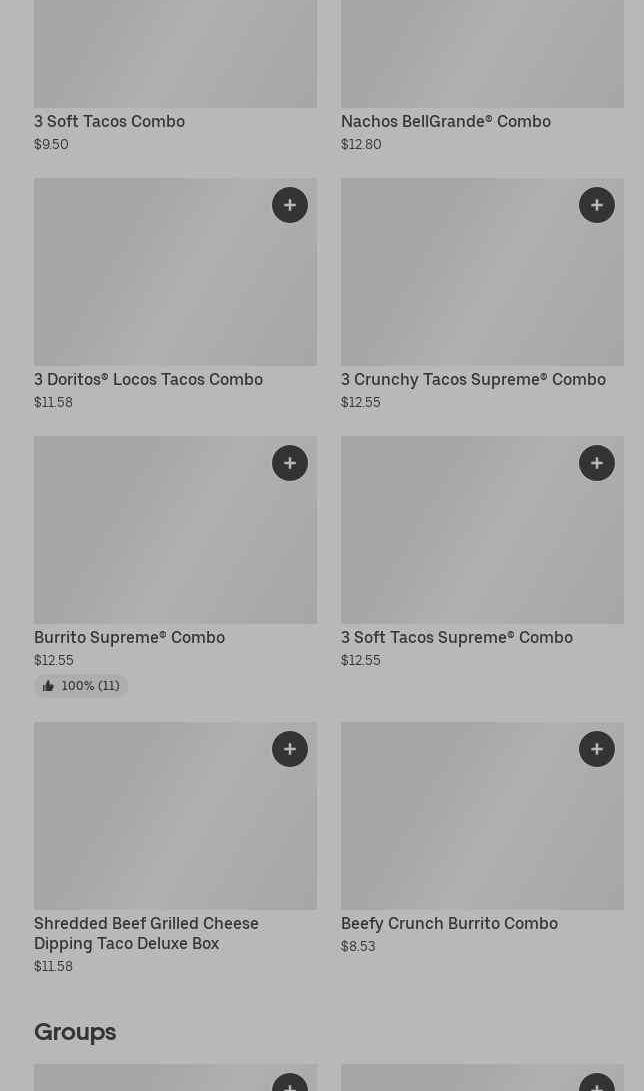Image resolution: width=644 pixels, height=1091 pixels.
Task: View Shredded Beef Grilled Cheese Dipping Taco Deluxe Box
Action: (x=146, y=933)
